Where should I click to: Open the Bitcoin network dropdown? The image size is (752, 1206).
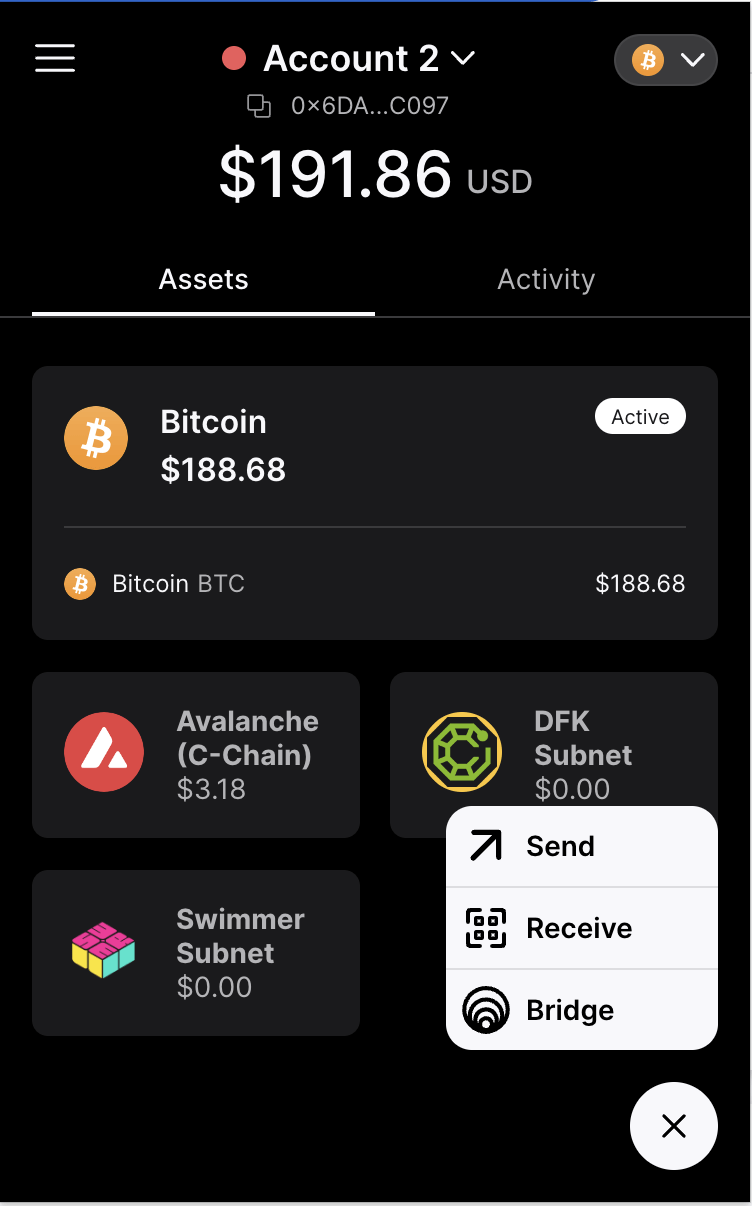665,61
